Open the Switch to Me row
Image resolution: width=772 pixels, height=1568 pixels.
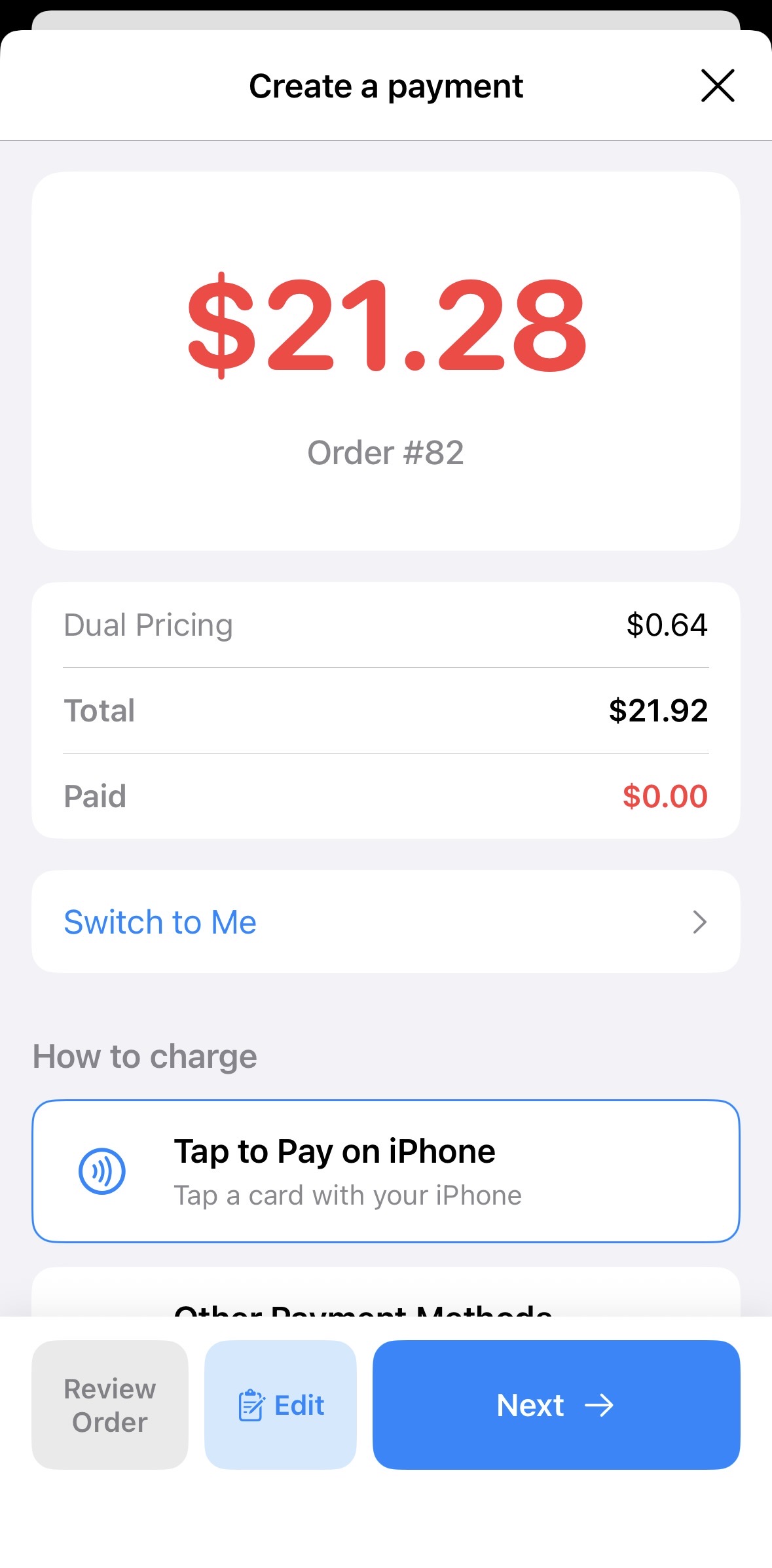pos(386,921)
